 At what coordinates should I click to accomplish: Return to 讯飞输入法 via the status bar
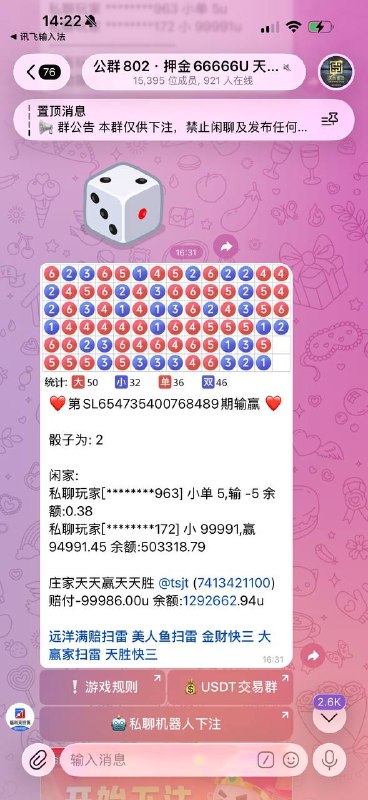(x=38, y=36)
